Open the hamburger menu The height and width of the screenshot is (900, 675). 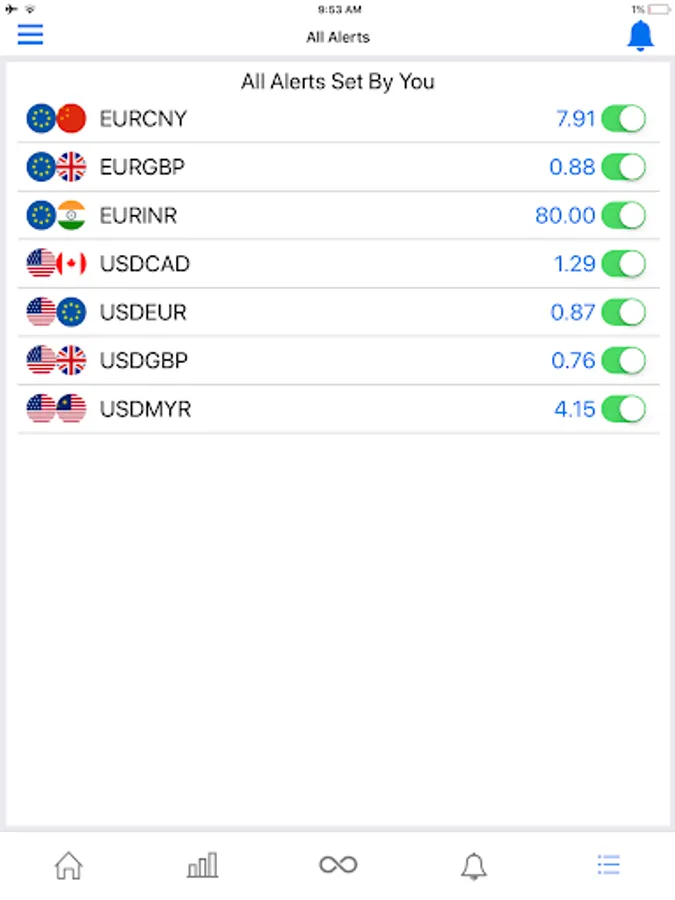(x=31, y=34)
